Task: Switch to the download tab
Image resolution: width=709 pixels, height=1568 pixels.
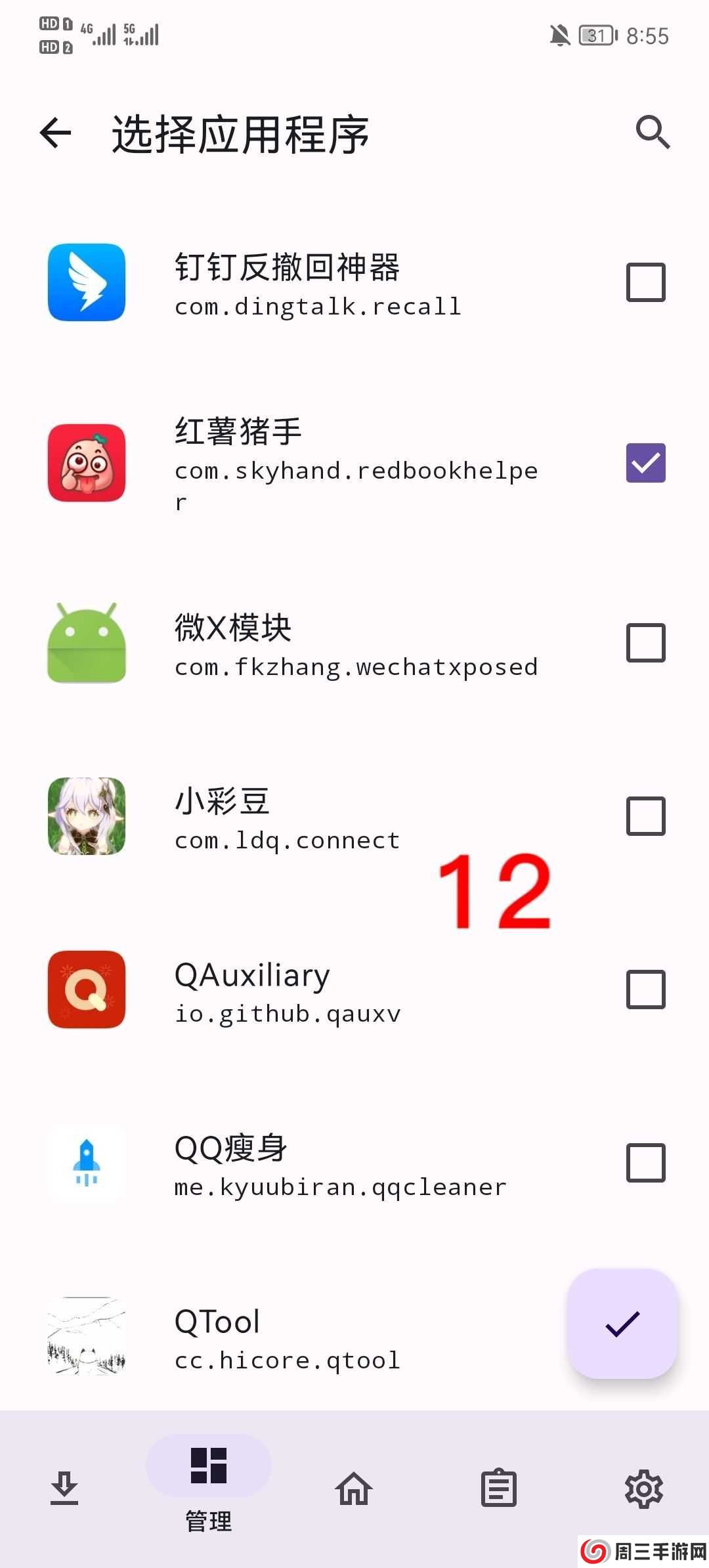Action: 64,1488
